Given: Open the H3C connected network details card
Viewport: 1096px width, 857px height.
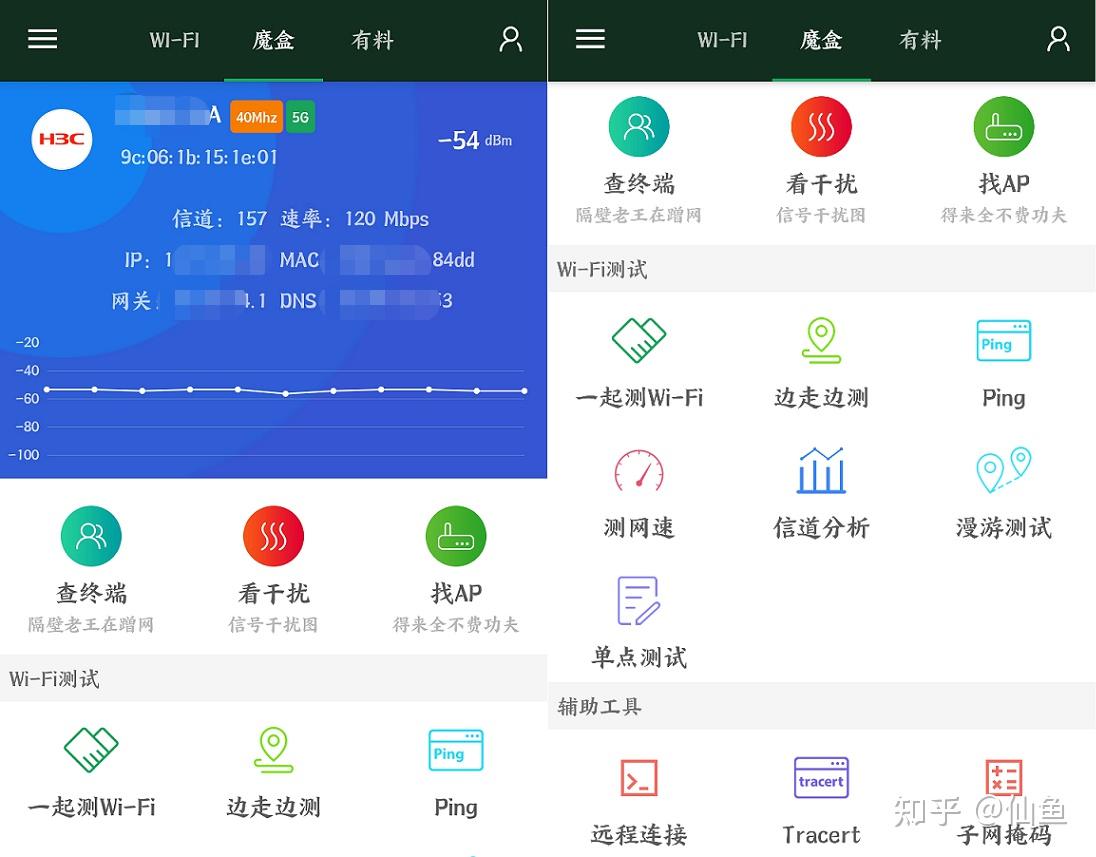Looking at the screenshot, I should point(273,200).
